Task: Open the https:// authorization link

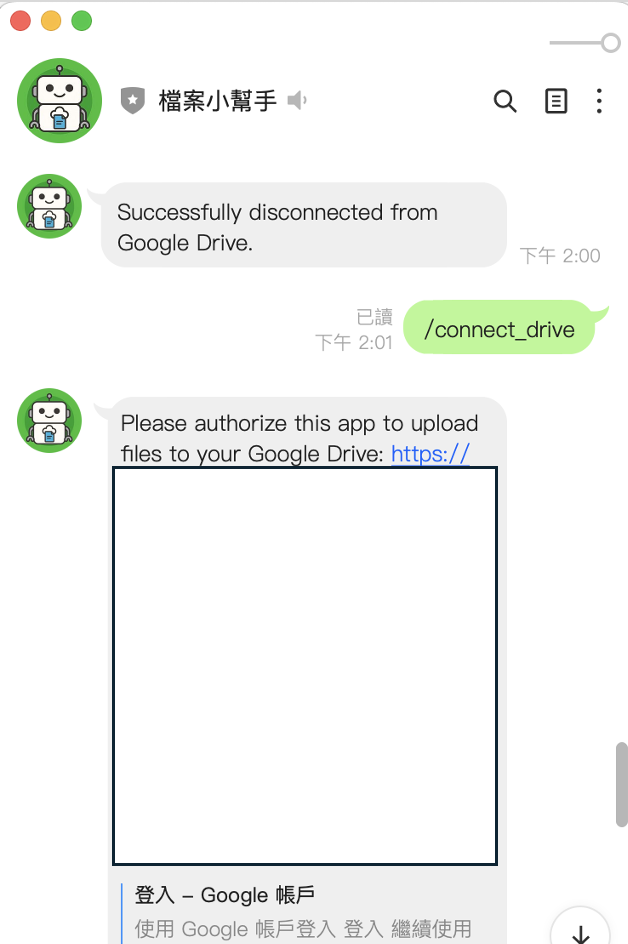Action: [430, 454]
